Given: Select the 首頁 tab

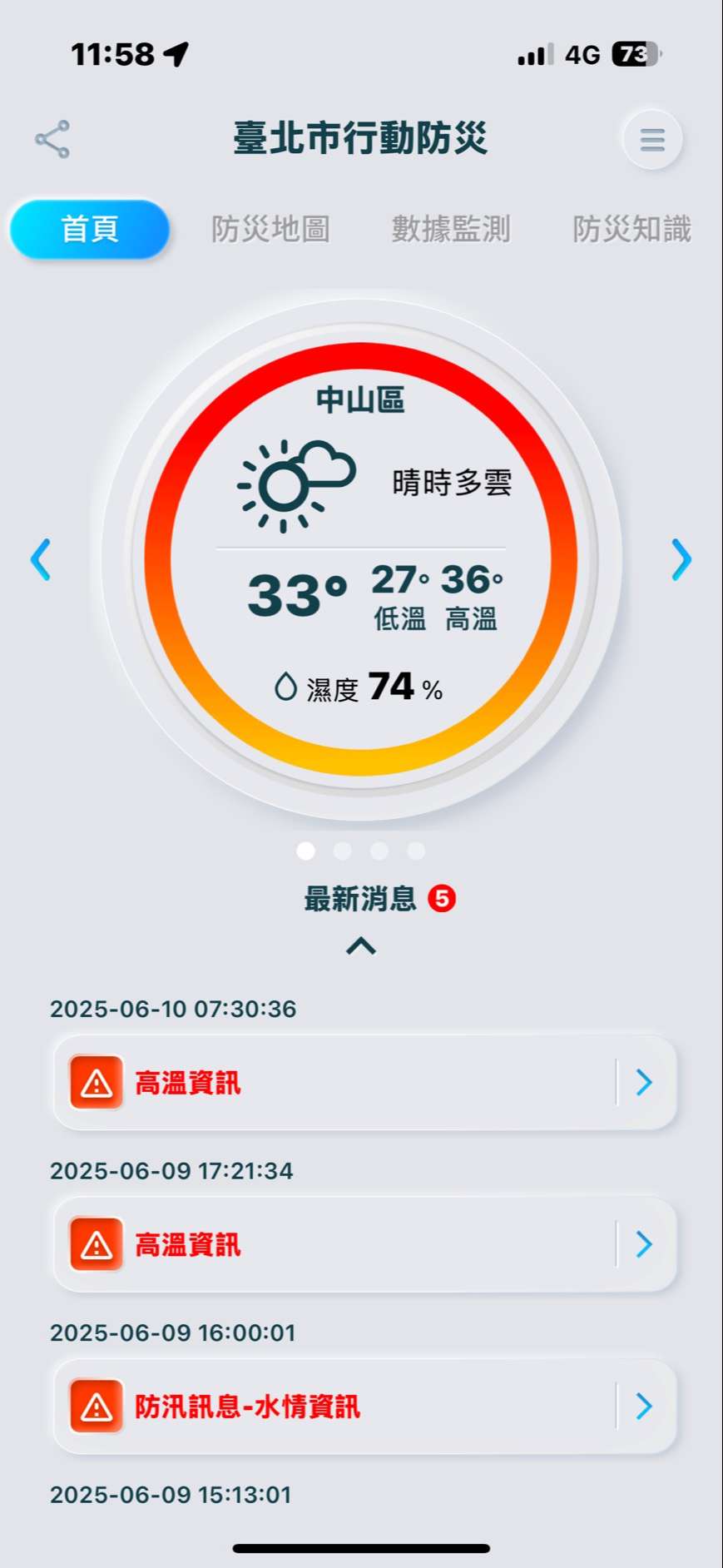Looking at the screenshot, I should 90,229.
